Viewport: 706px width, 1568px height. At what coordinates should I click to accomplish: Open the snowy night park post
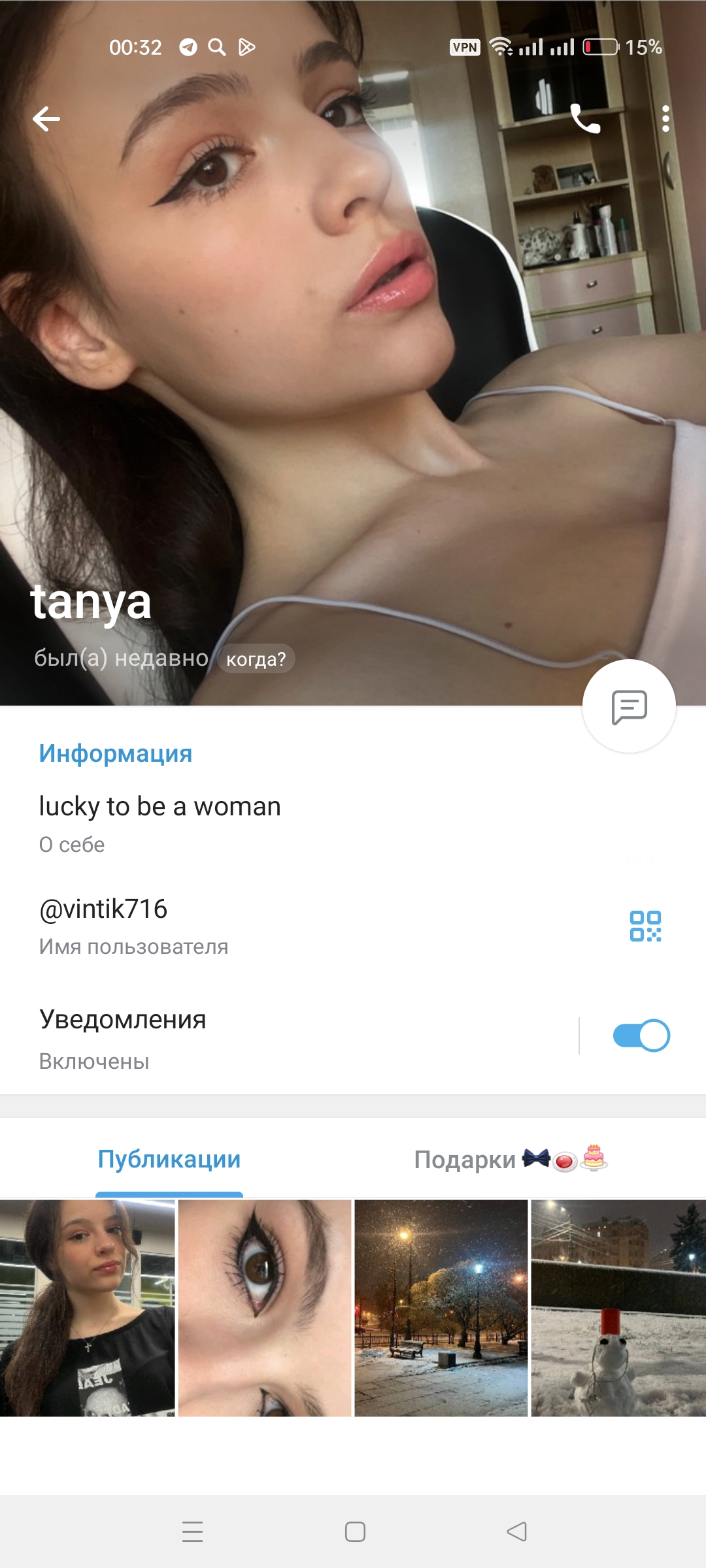(x=441, y=1308)
